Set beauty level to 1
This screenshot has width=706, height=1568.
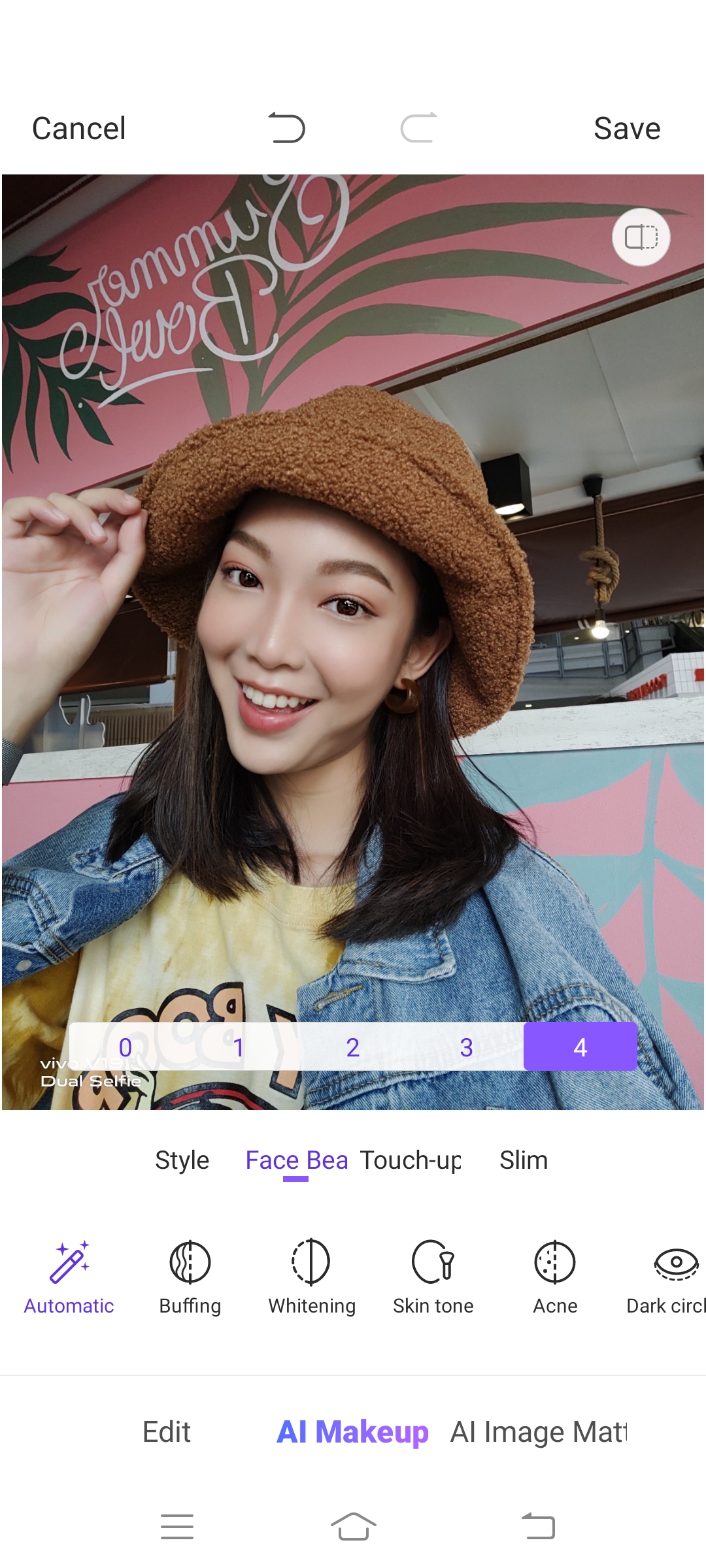(x=239, y=1047)
